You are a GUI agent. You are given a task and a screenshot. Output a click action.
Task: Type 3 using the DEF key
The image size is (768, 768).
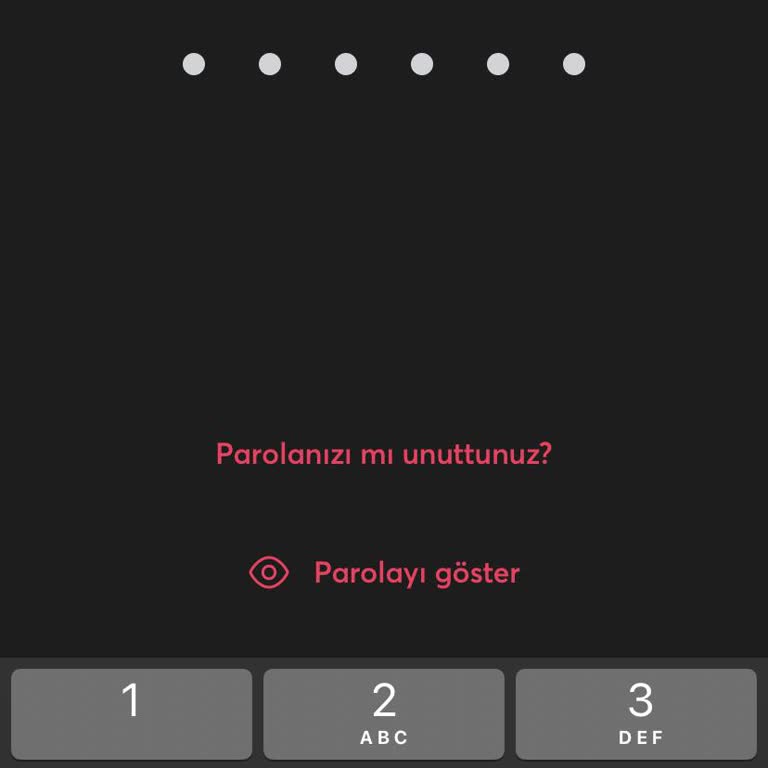[636, 713]
